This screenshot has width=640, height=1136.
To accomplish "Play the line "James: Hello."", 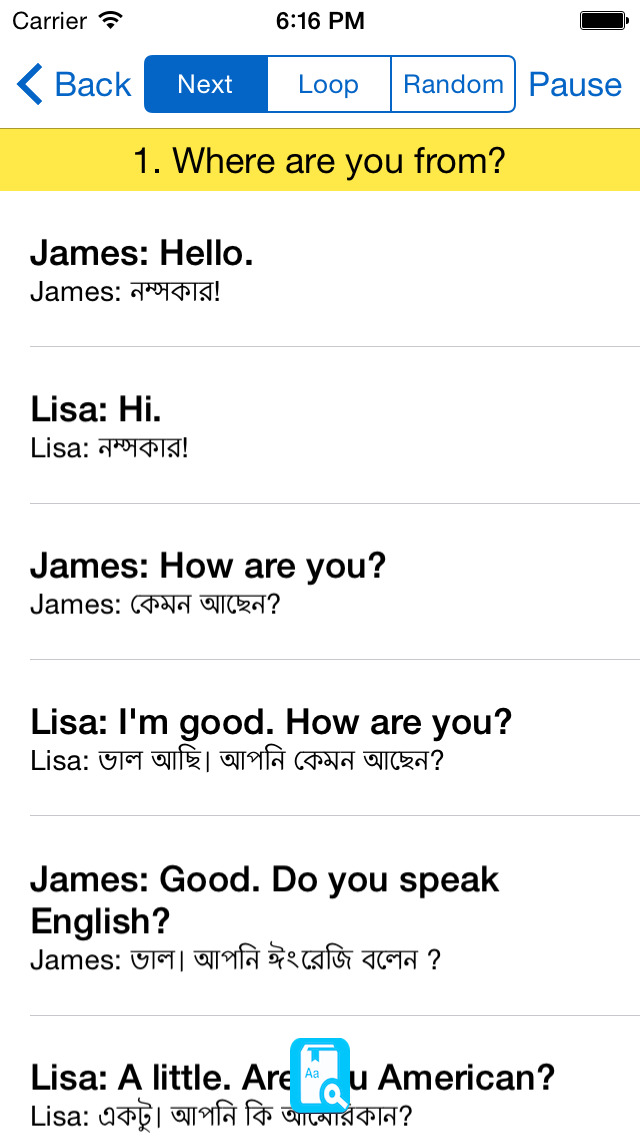I will point(320,269).
